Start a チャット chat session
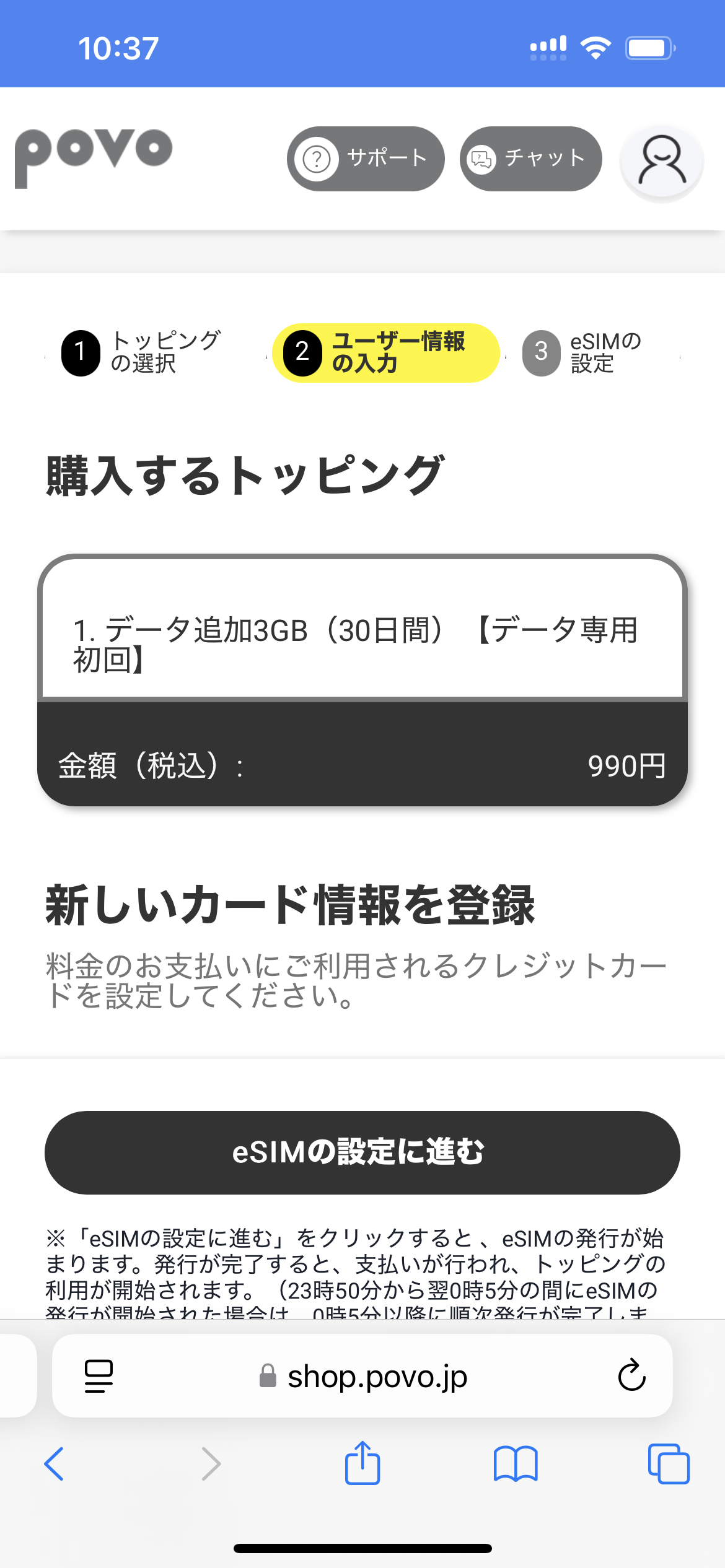725x1568 pixels. click(530, 158)
